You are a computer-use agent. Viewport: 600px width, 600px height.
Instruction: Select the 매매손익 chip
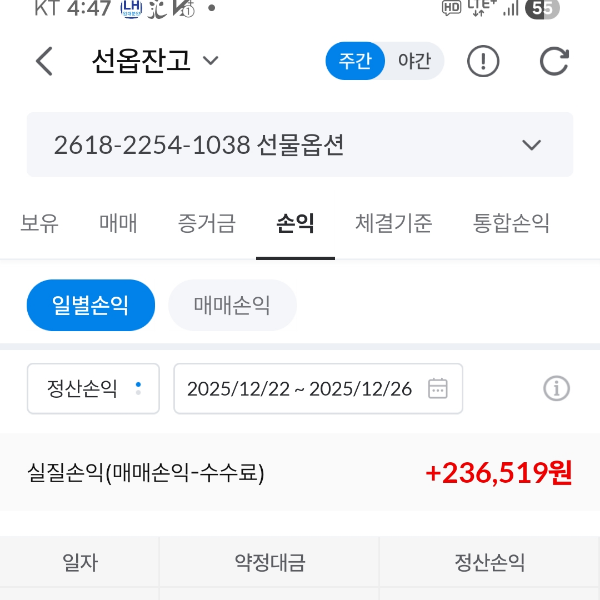[x=232, y=305]
